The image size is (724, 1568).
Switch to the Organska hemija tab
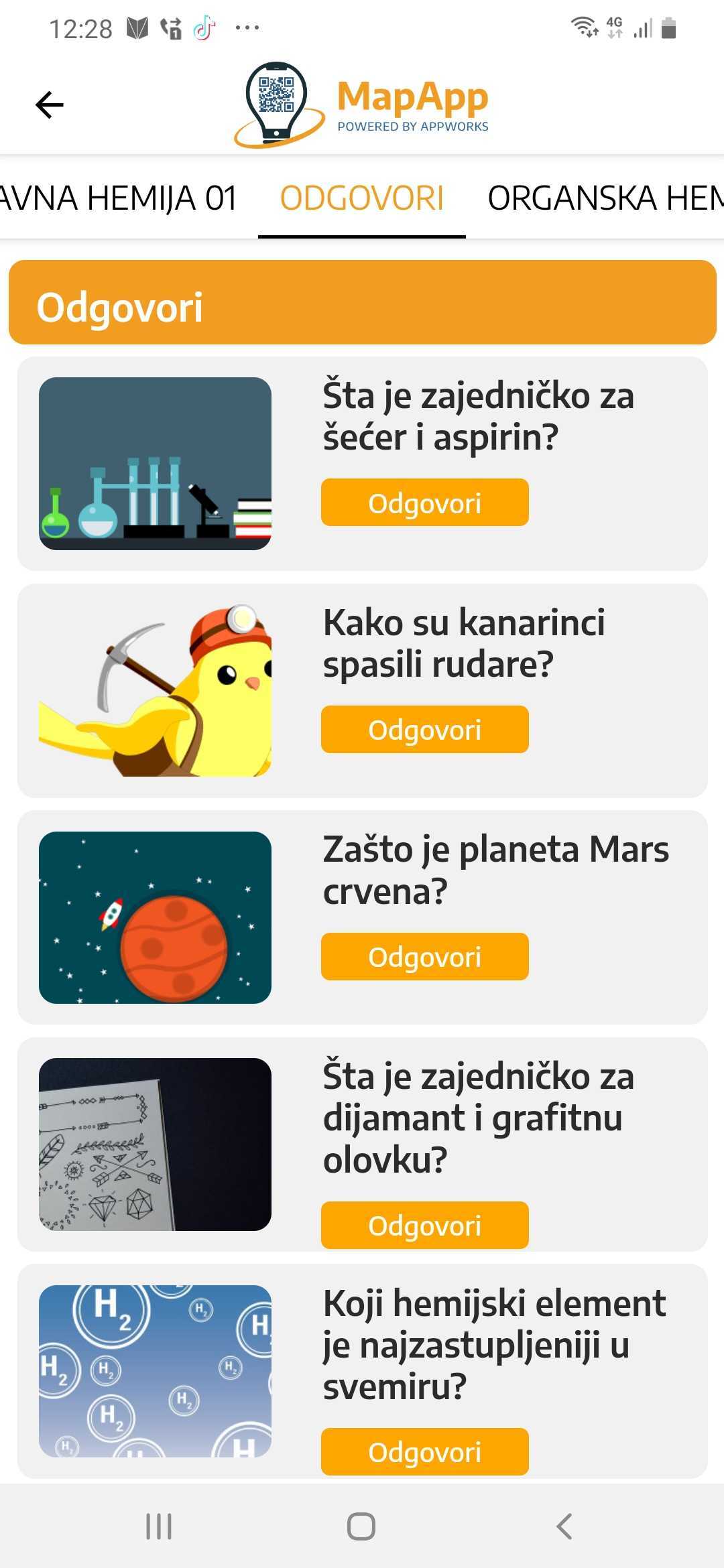[x=603, y=198]
